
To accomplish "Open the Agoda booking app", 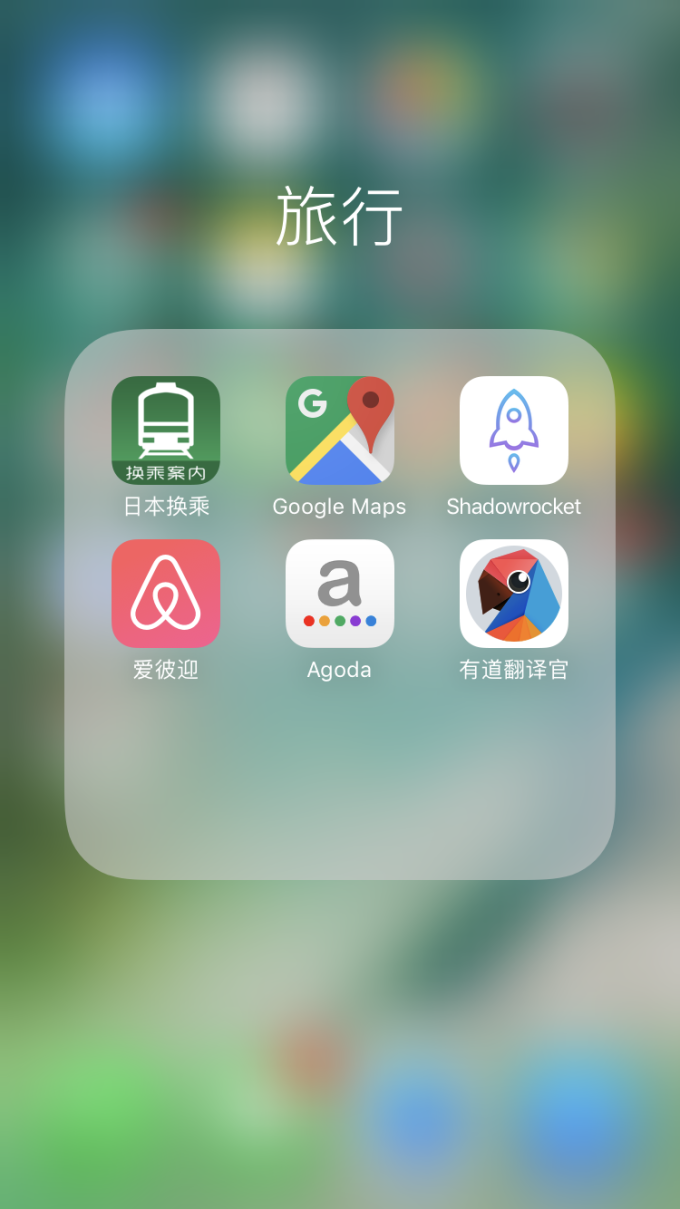I will pyautogui.click(x=340, y=593).
